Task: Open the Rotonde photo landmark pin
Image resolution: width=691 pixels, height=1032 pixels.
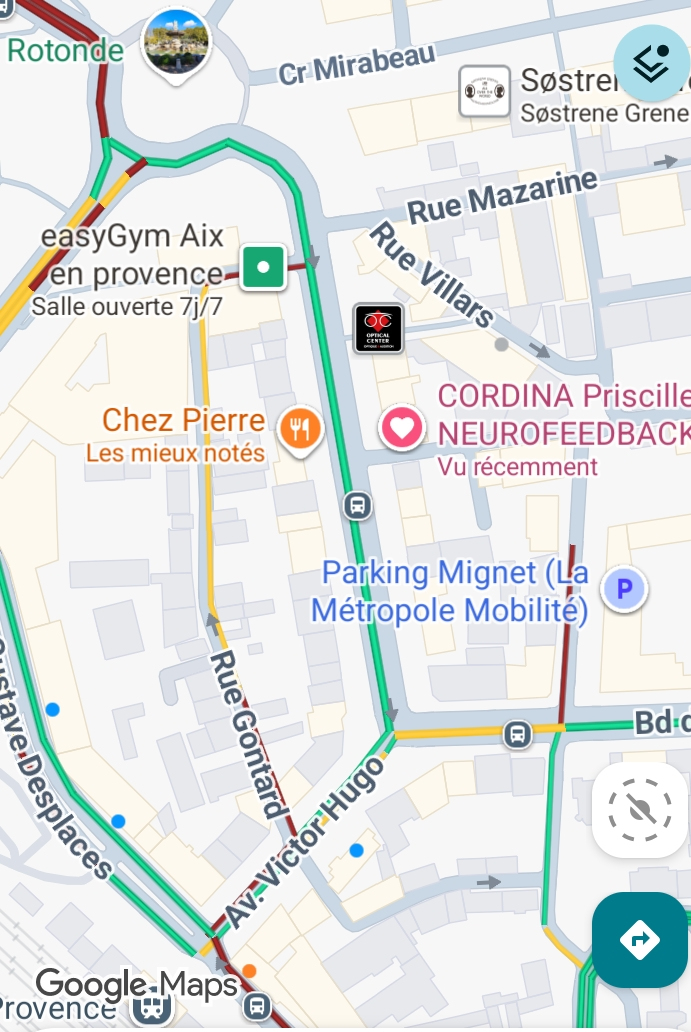Action: [x=176, y=42]
